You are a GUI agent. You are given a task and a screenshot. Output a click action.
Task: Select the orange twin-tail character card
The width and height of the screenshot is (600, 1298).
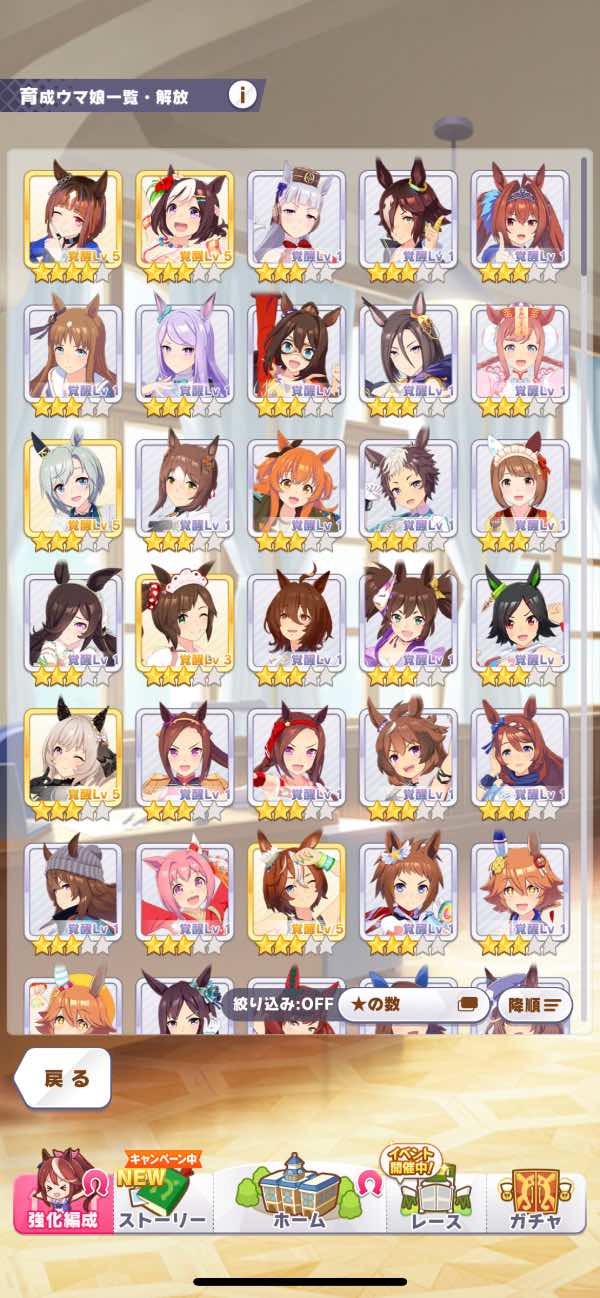coord(296,491)
